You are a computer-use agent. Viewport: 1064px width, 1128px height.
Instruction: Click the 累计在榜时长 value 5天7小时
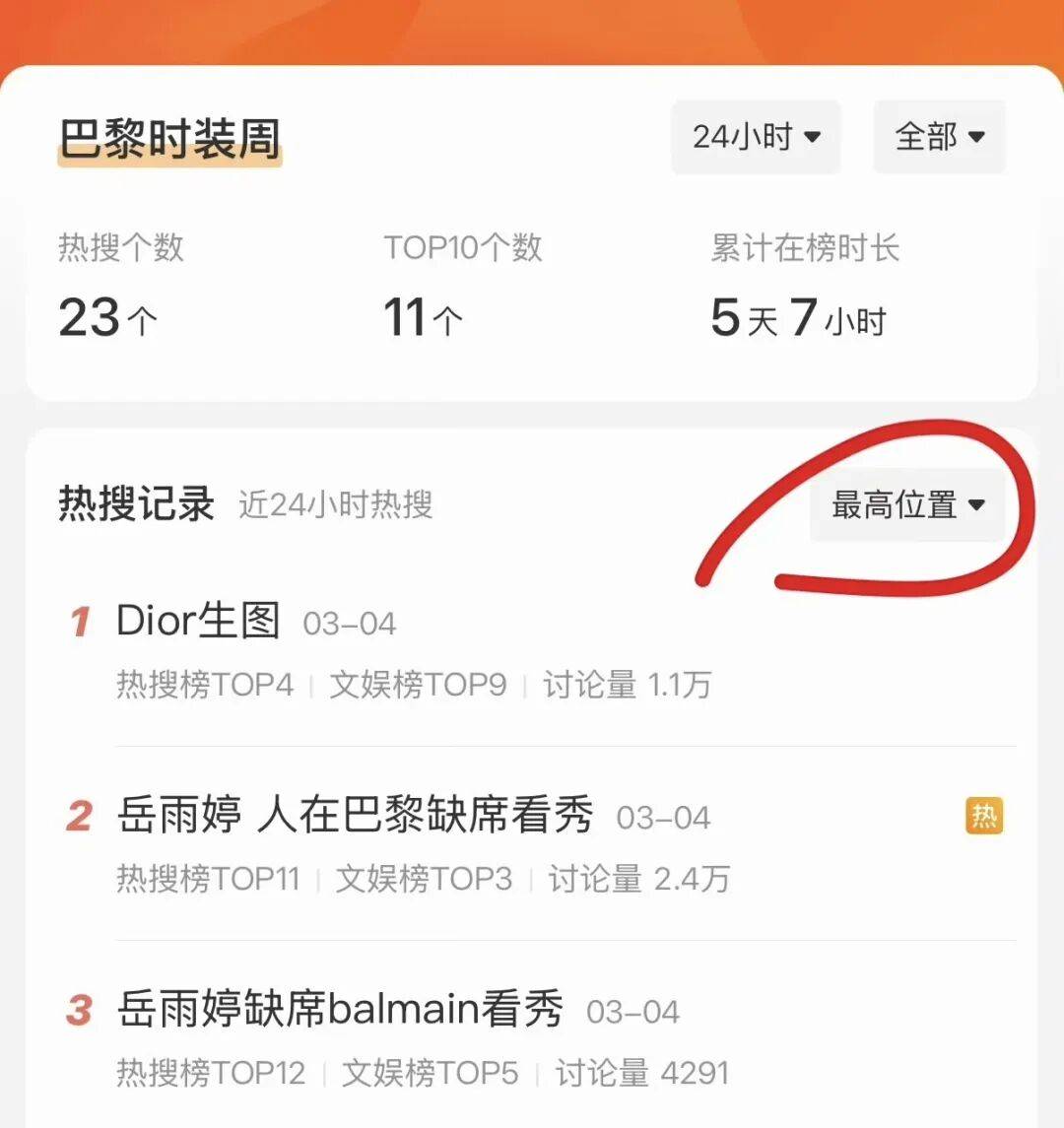(800, 317)
